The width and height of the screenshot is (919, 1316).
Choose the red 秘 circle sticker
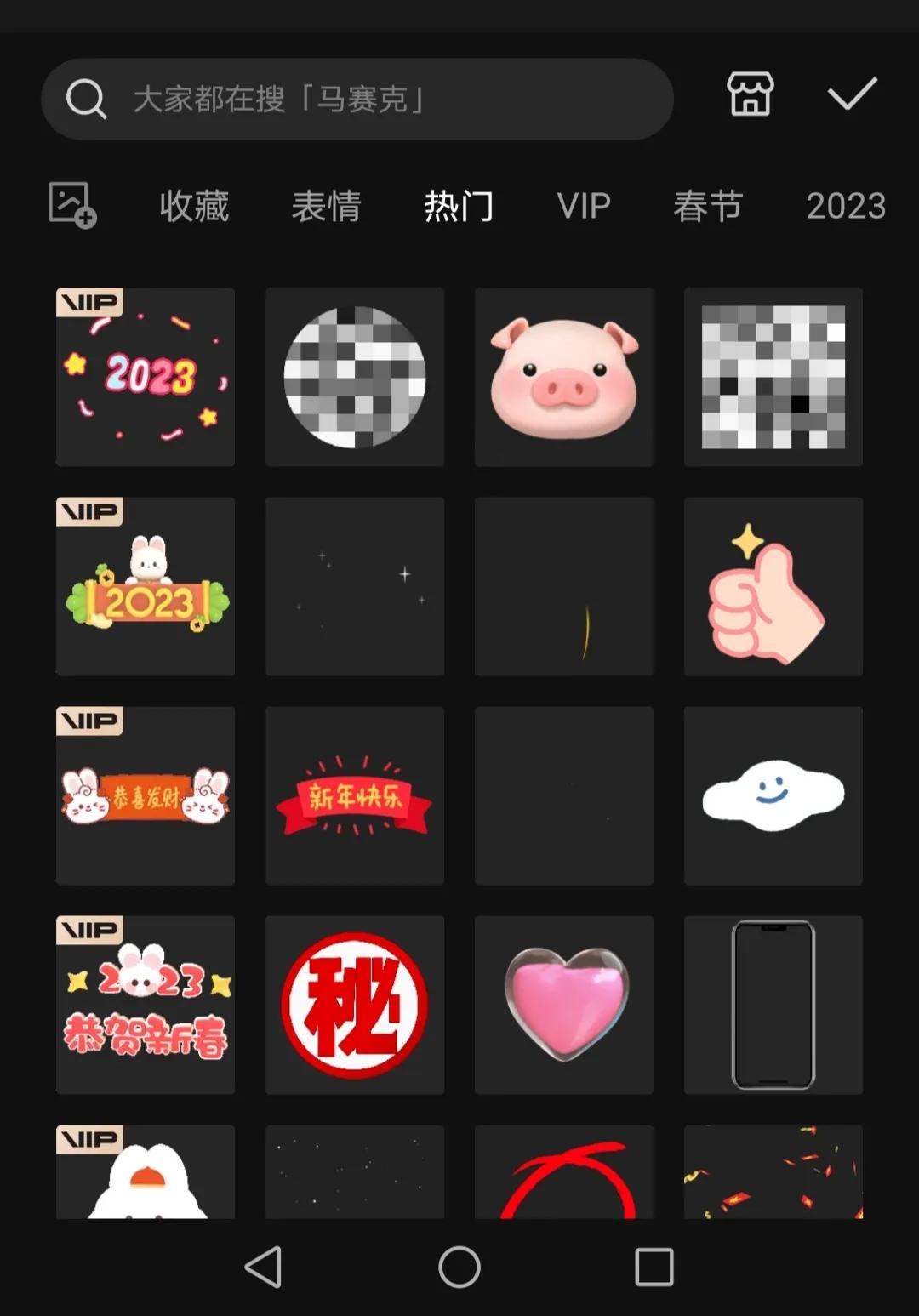pyautogui.click(x=355, y=1006)
